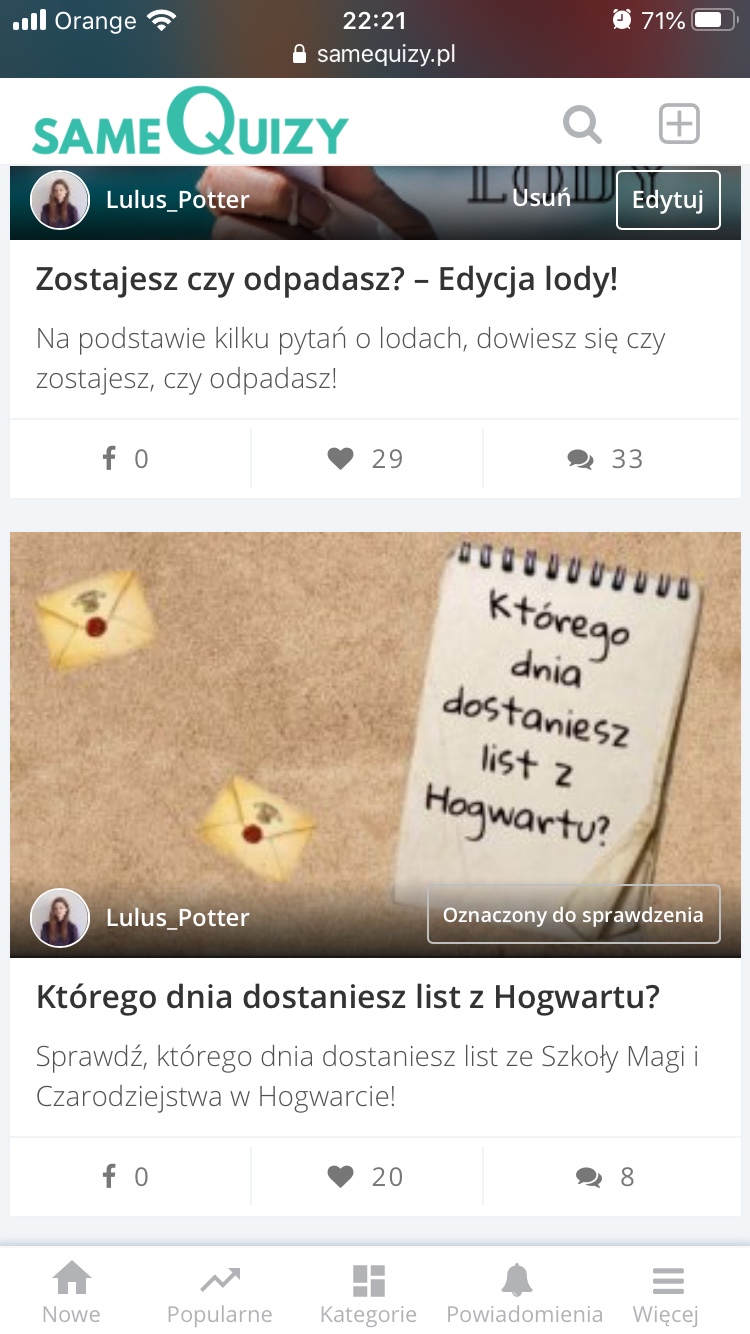Open comments on the Hogwartu quiz
Screen dimensions: 750x1334
coord(605,1177)
